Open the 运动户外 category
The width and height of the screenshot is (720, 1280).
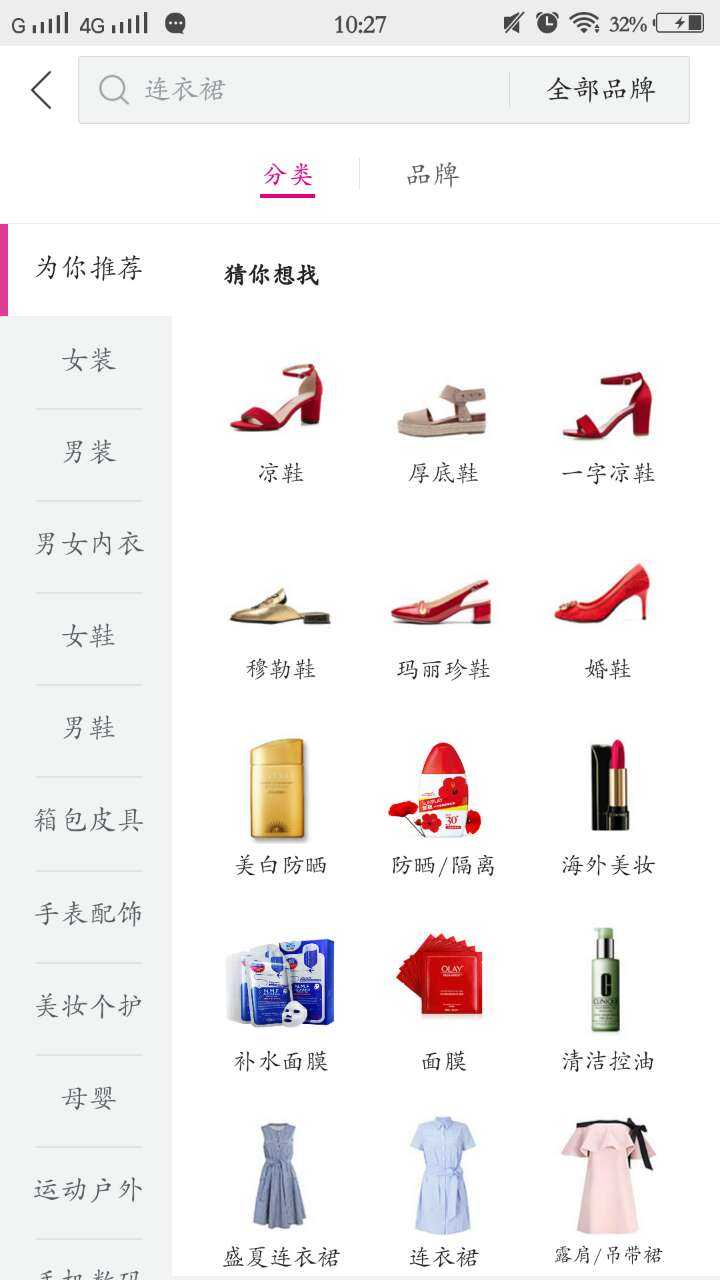point(88,1190)
